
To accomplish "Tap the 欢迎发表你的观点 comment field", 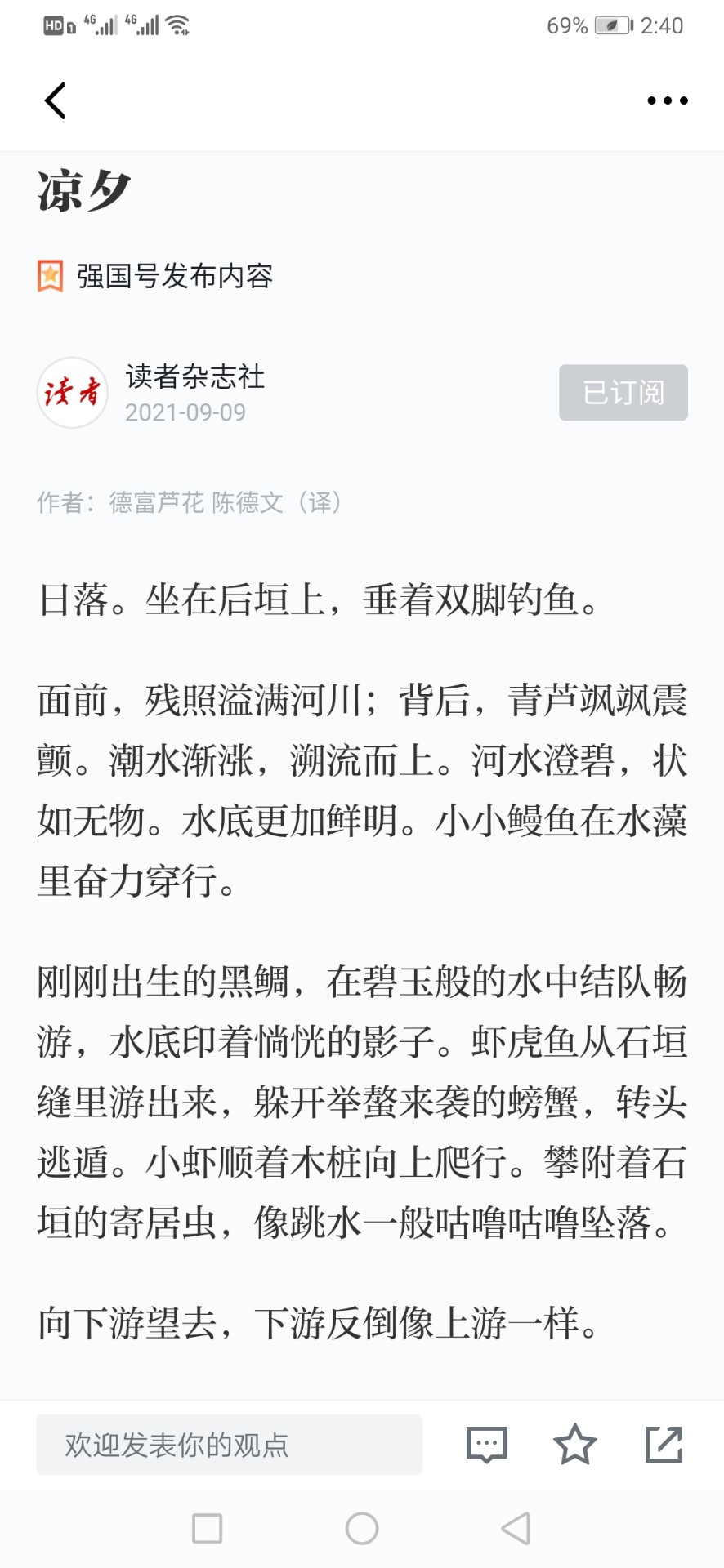I will [x=229, y=1445].
